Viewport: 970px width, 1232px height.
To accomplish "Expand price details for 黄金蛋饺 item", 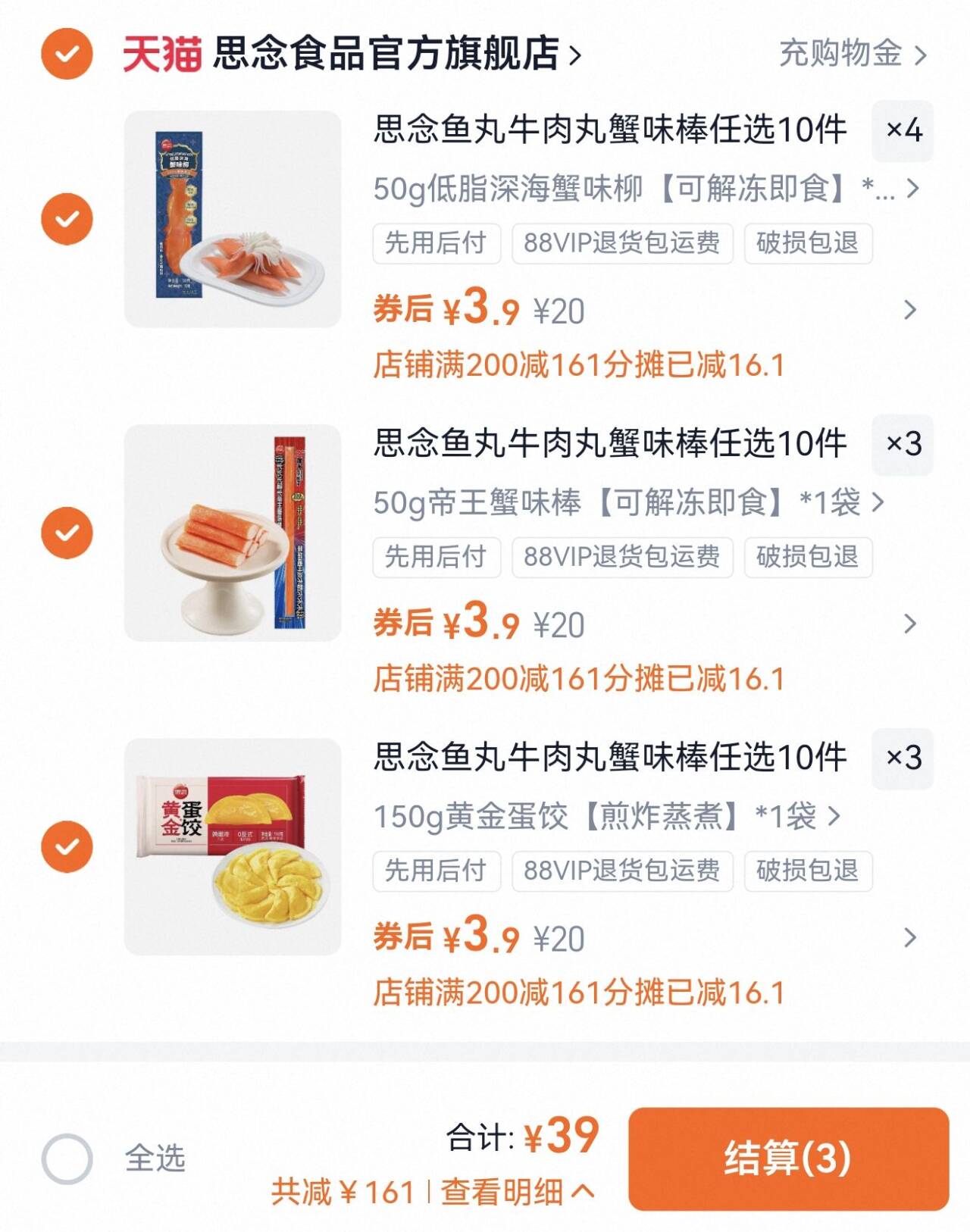I will click(x=909, y=938).
